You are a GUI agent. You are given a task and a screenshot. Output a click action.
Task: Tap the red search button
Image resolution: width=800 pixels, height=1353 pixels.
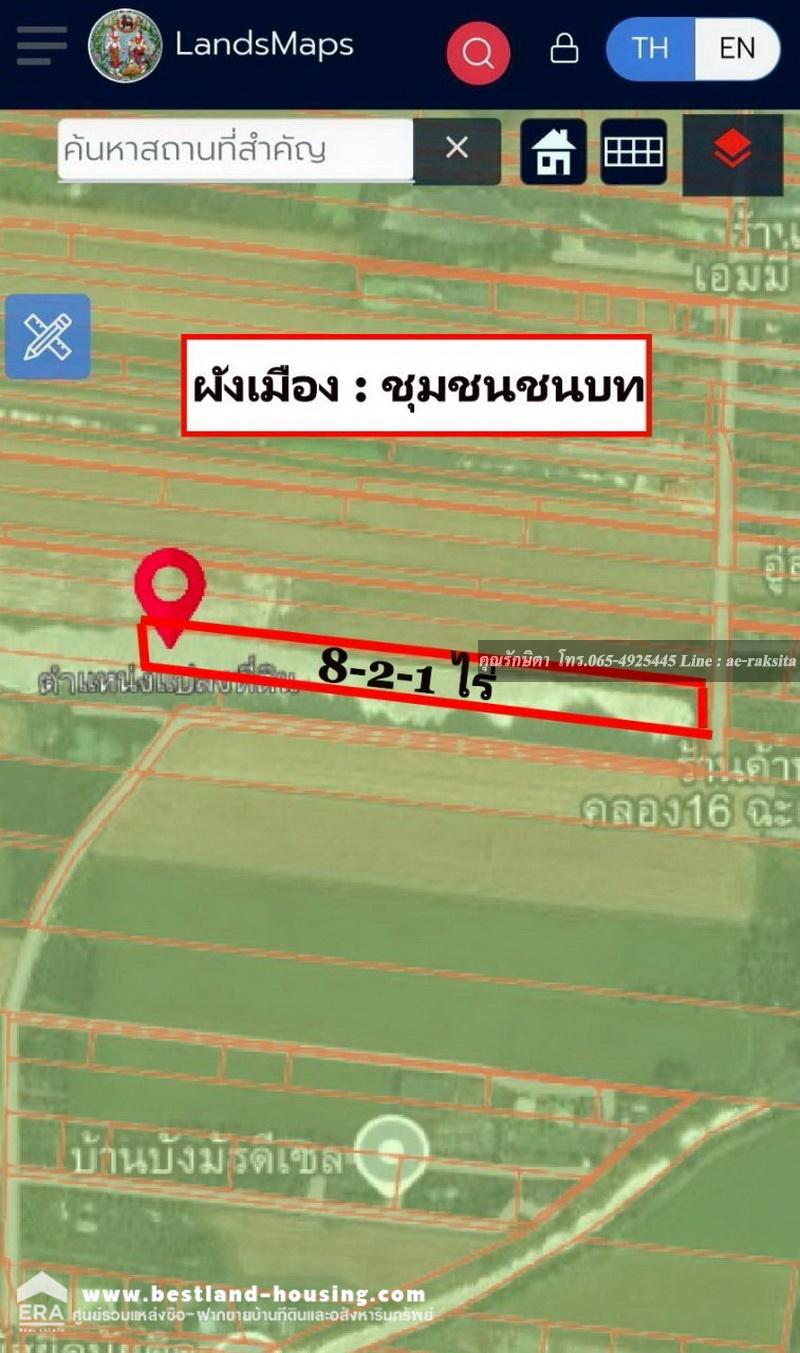coord(478,52)
